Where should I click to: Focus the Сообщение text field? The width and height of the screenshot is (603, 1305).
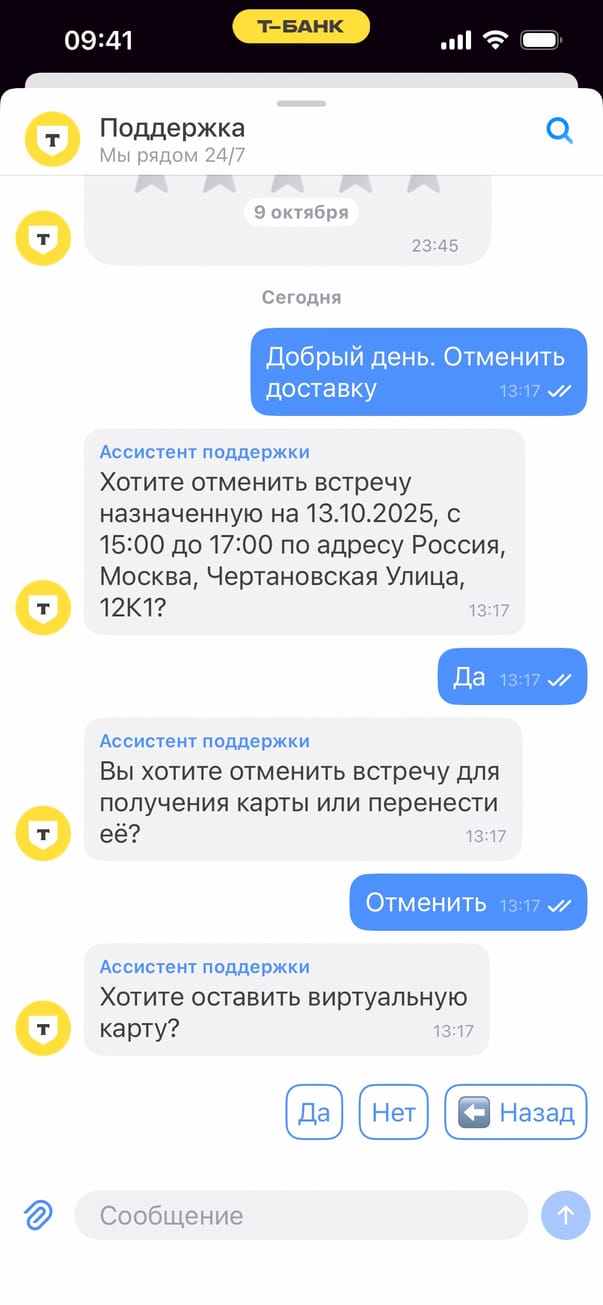point(300,1215)
